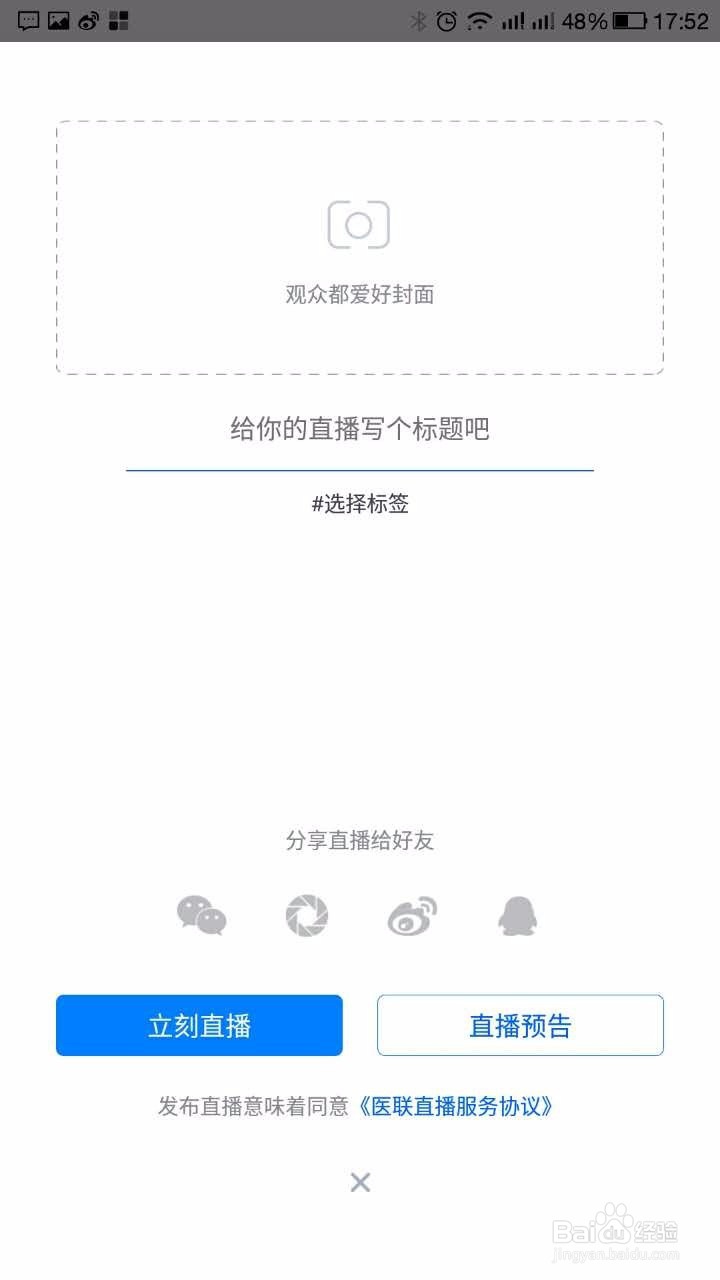Dismiss the setup screen with the X
The image size is (720, 1280).
click(360, 1182)
